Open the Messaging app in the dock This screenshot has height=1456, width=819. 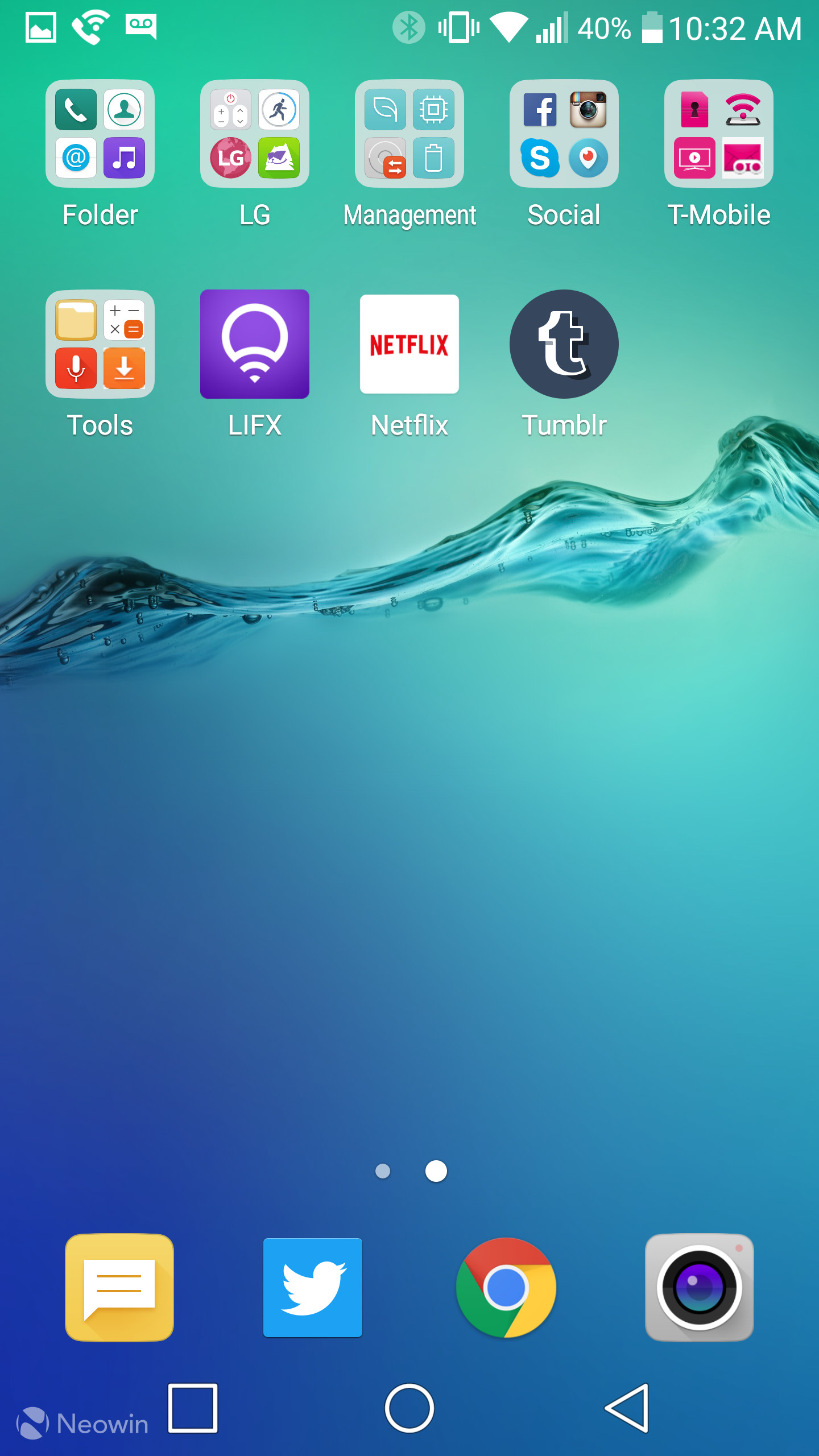click(x=119, y=1287)
